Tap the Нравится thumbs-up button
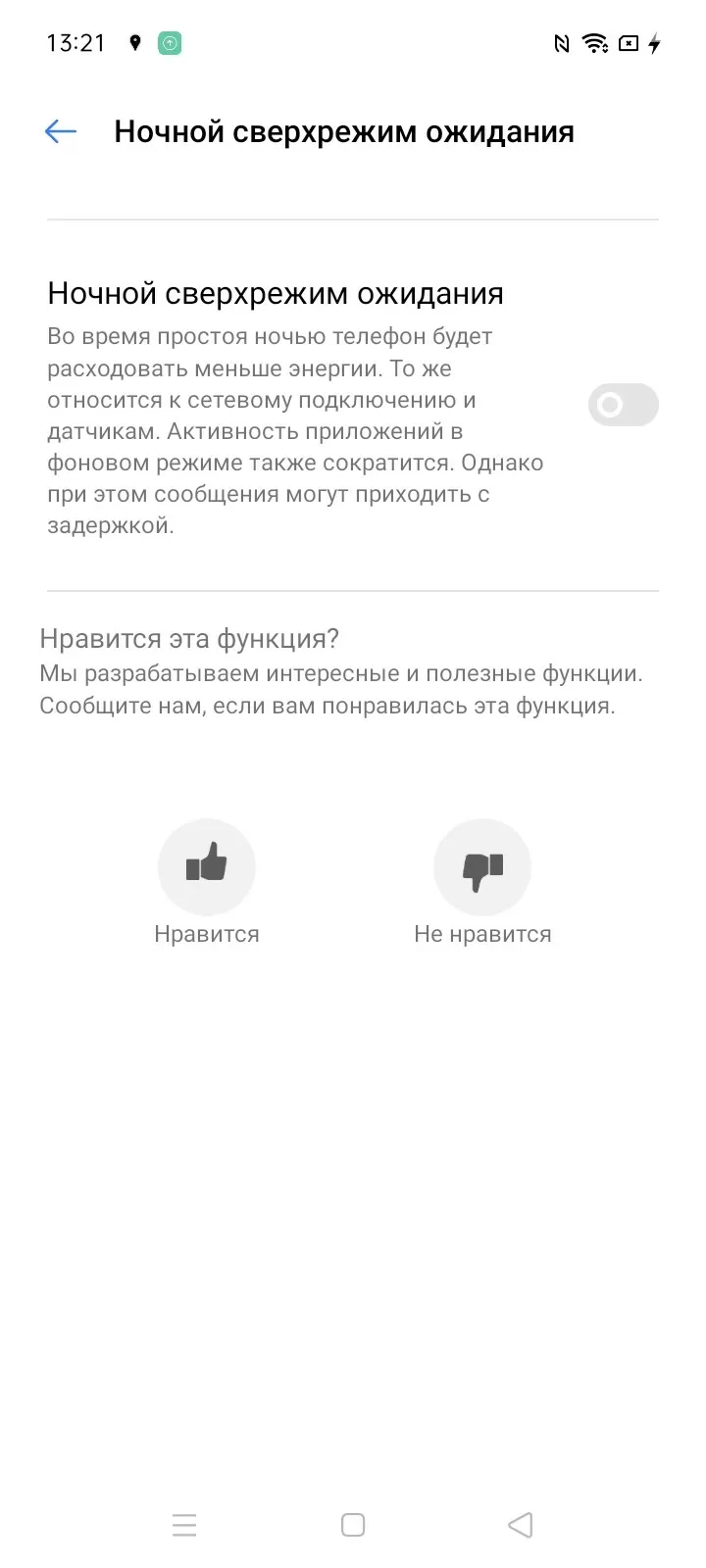The height and width of the screenshot is (1568, 706). (207, 866)
